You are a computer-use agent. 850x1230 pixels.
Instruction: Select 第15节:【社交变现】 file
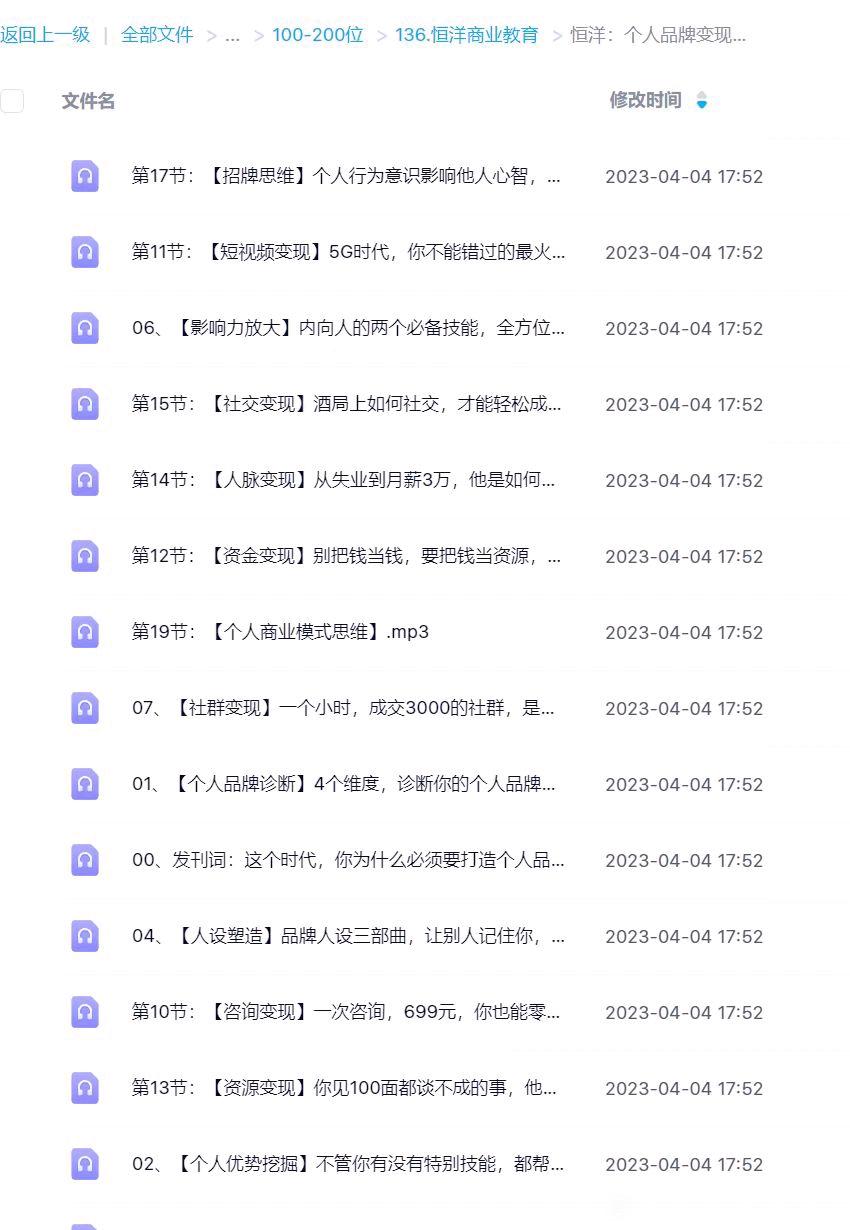pyautogui.click(x=346, y=404)
